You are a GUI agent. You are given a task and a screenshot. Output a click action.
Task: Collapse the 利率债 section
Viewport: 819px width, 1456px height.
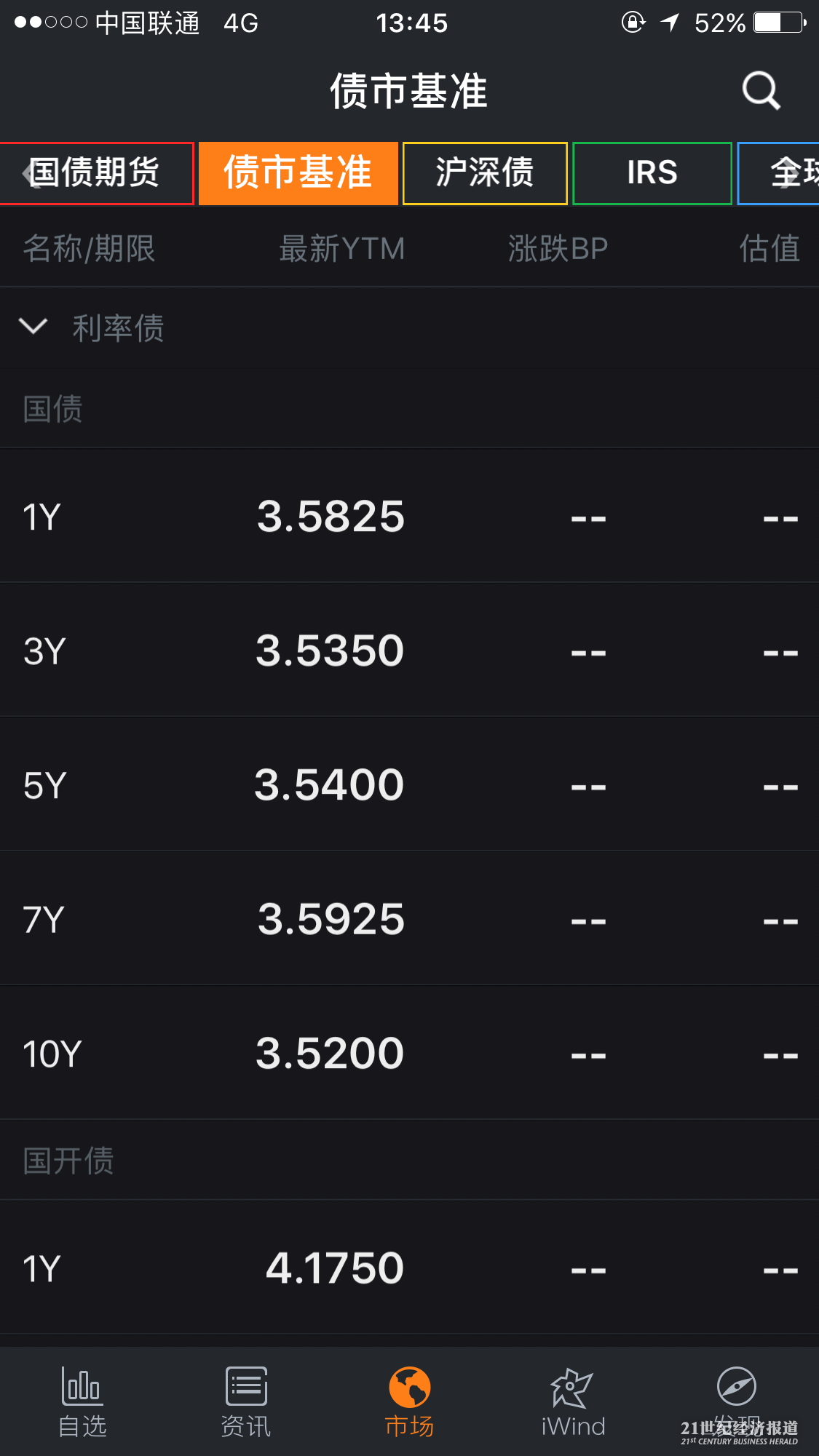(33, 327)
